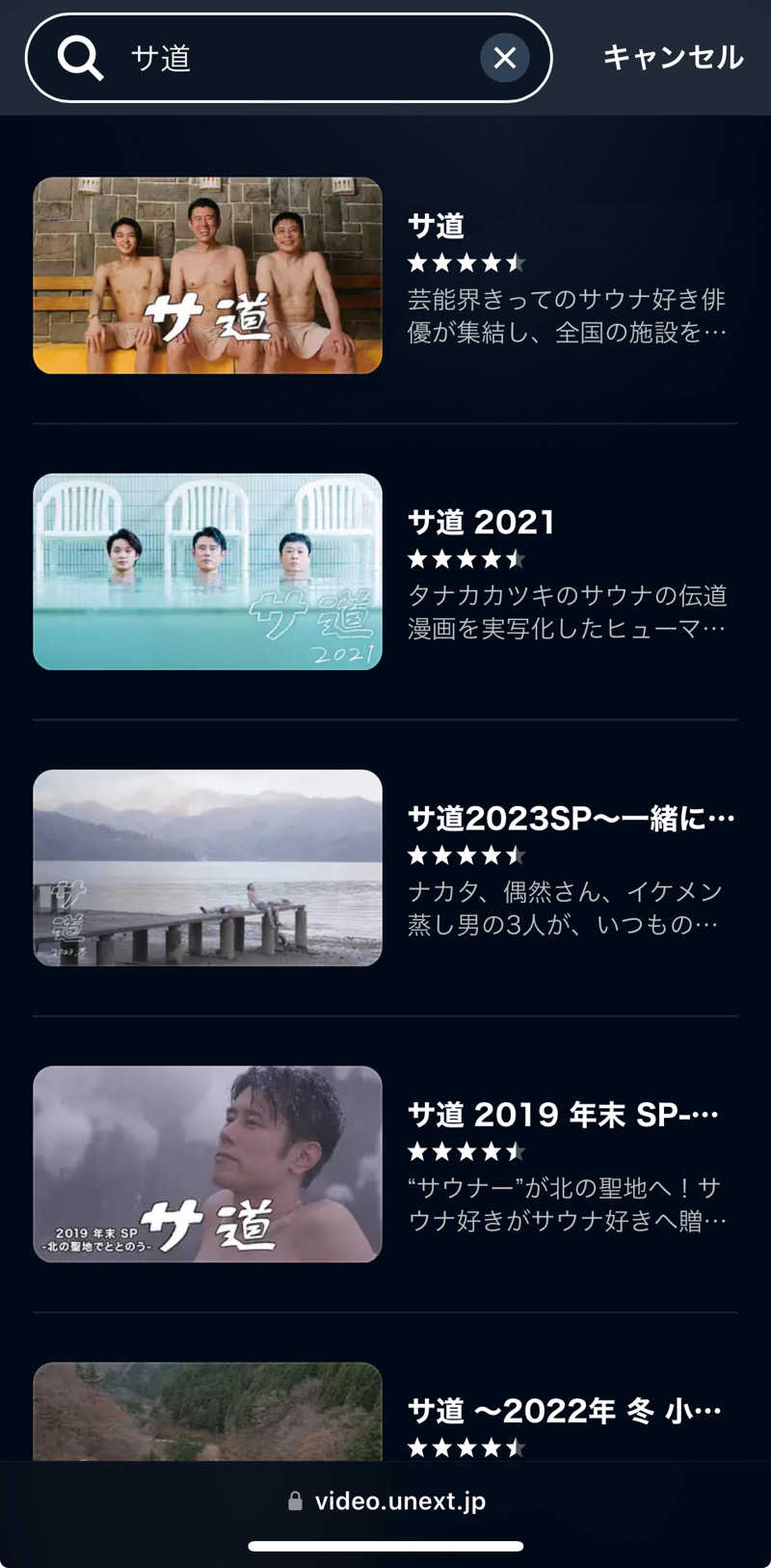This screenshot has height=1568, width=771.
Task: Select the snowy サ道 2019 thumbnail
Action: pos(207,1164)
